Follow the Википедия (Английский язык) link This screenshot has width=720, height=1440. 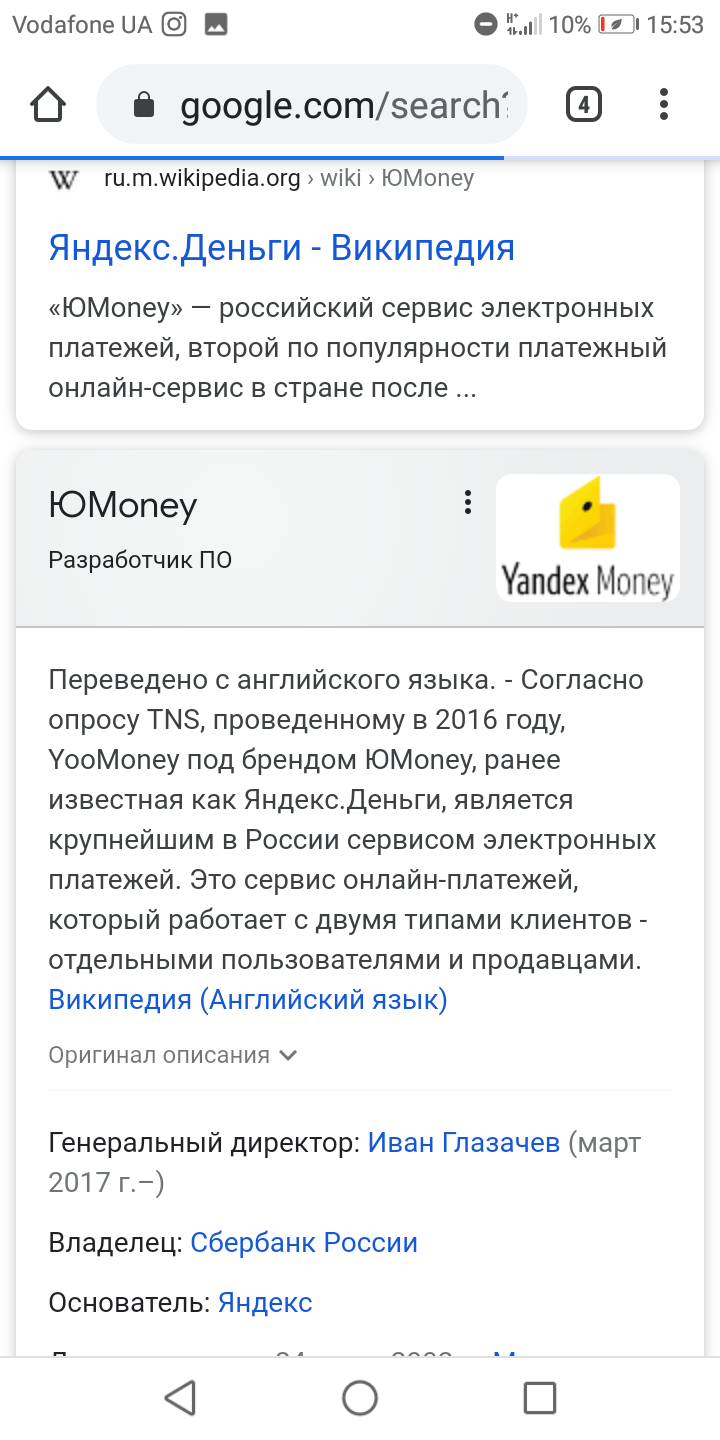(247, 999)
